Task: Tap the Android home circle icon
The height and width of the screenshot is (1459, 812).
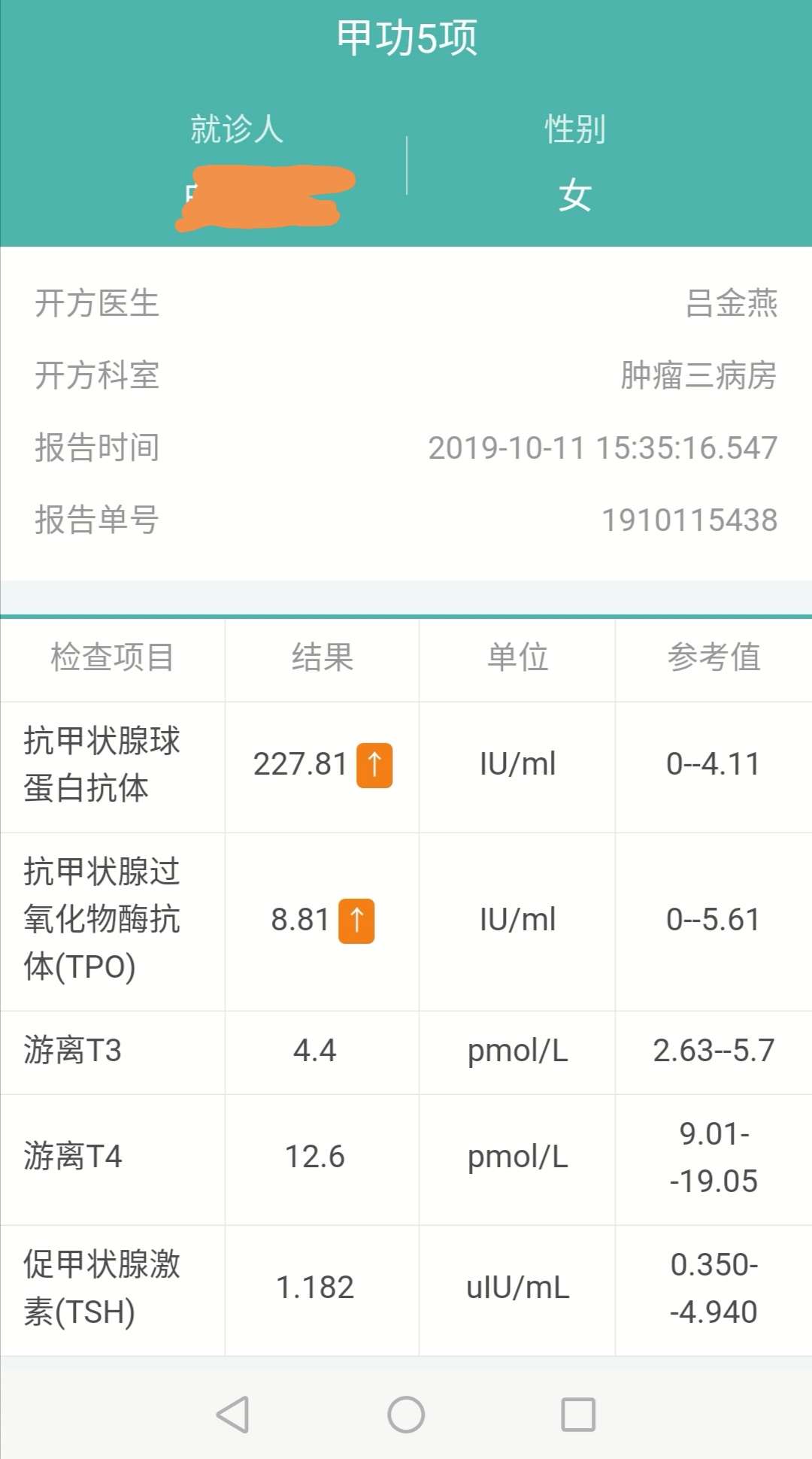Action: (x=405, y=1412)
